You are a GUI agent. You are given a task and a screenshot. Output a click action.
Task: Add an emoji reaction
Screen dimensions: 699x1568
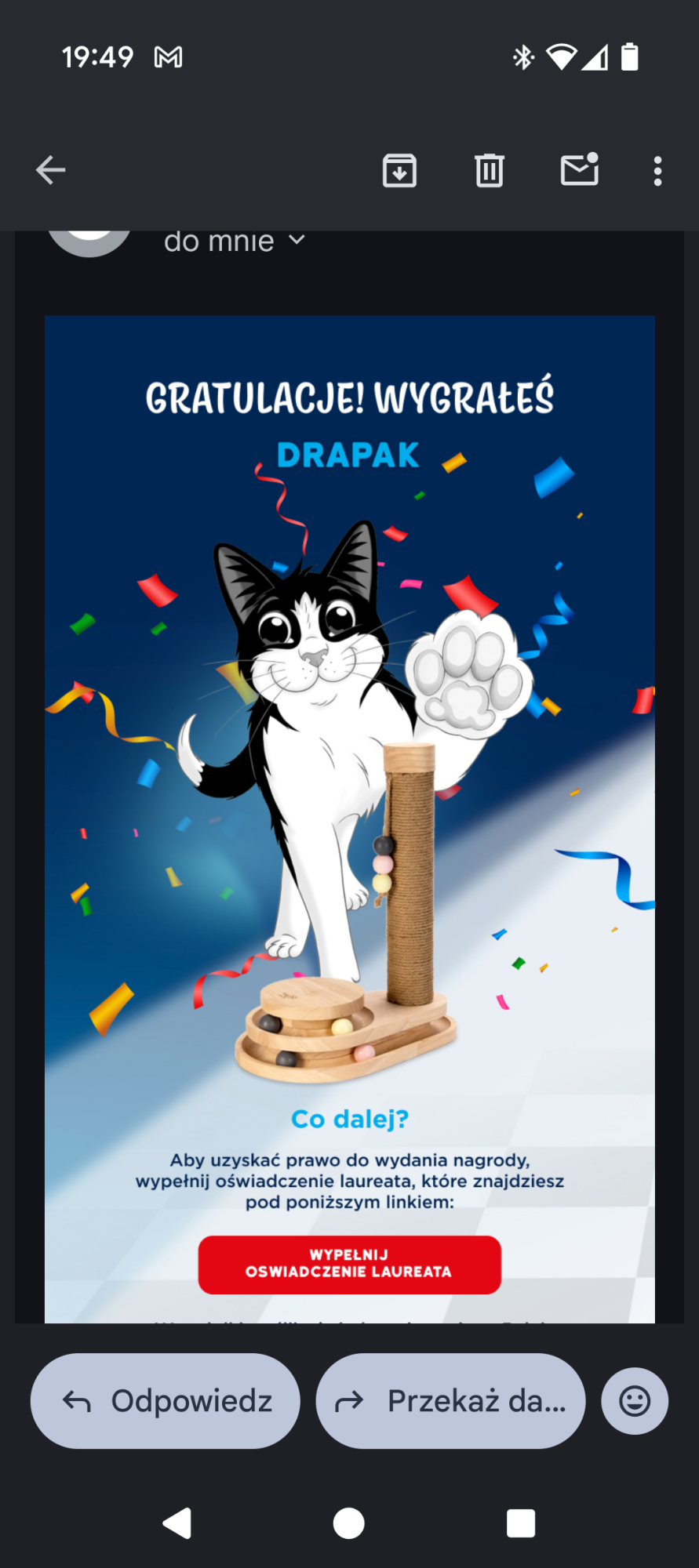(635, 1401)
